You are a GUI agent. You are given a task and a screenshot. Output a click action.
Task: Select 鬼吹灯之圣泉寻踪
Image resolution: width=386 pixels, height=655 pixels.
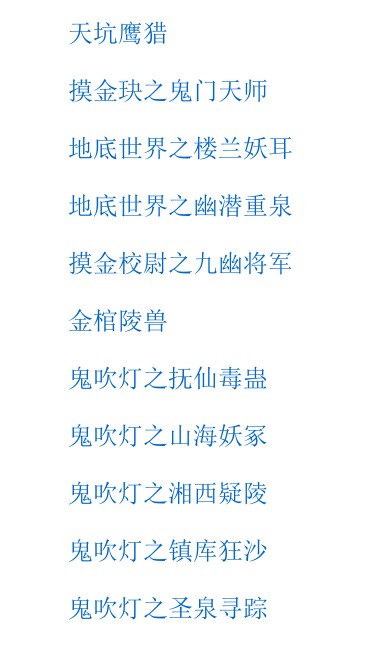click(x=168, y=609)
